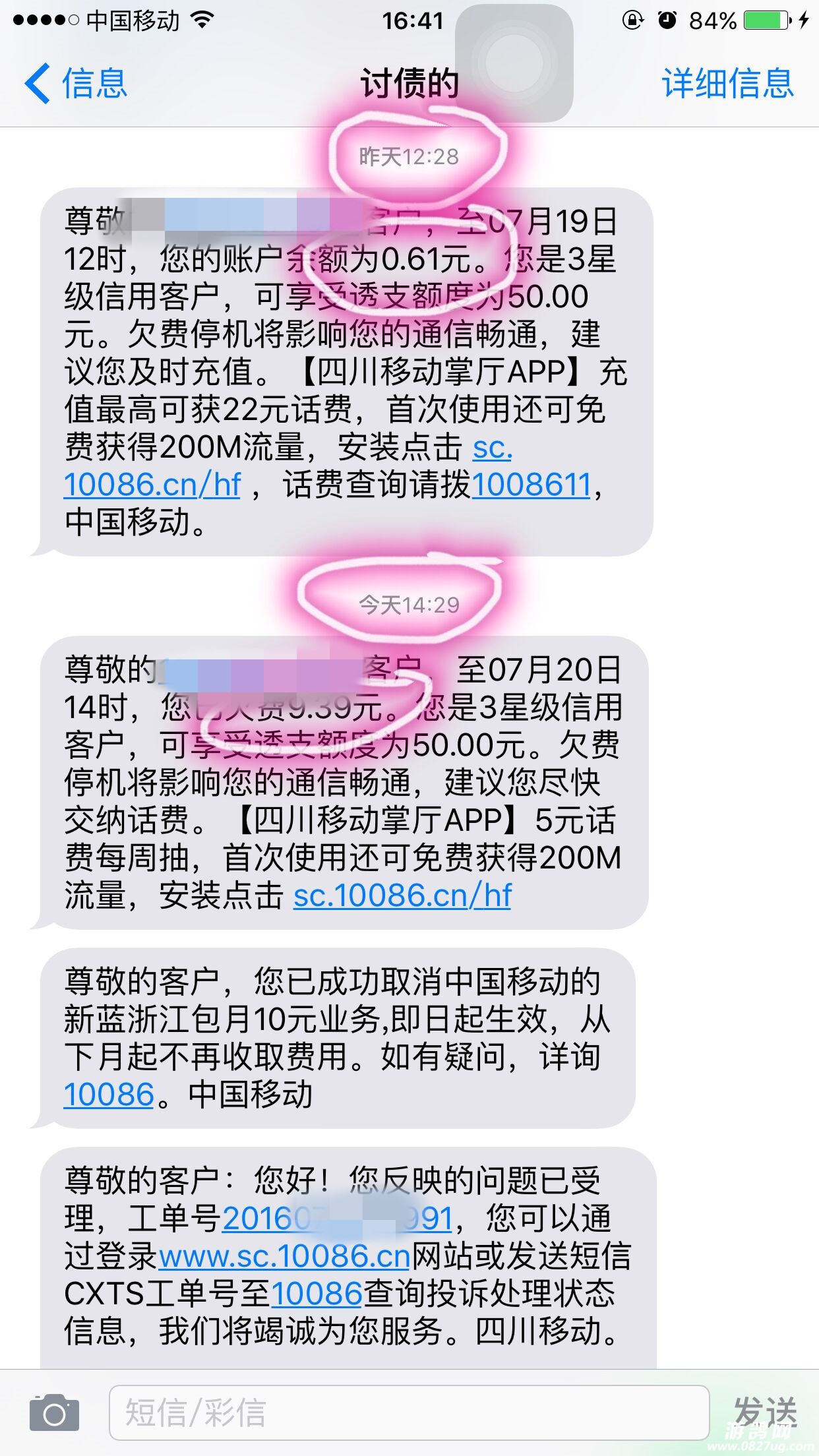Tap the 发送 send button

(x=765, y=1412)
